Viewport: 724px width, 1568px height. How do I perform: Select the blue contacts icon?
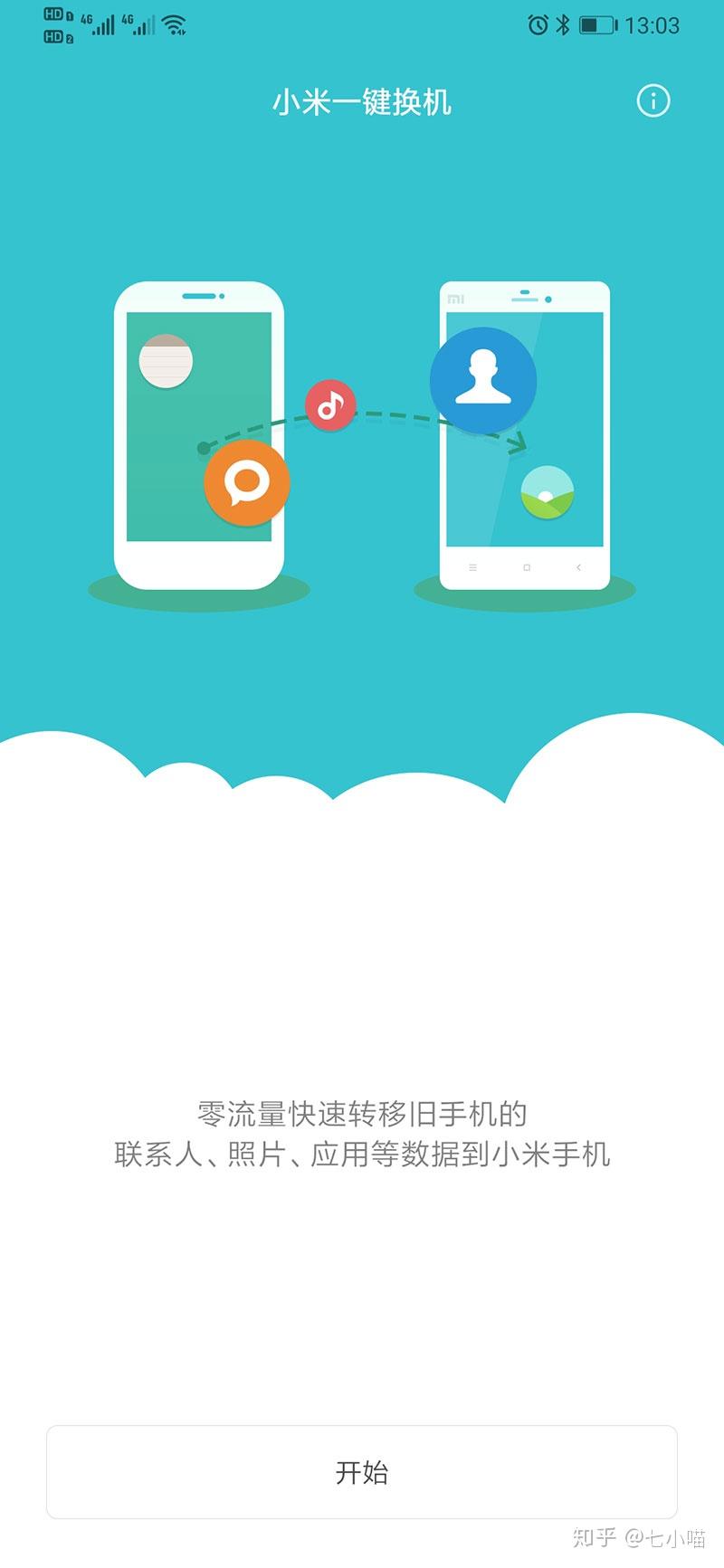click(x=482, y=381)
